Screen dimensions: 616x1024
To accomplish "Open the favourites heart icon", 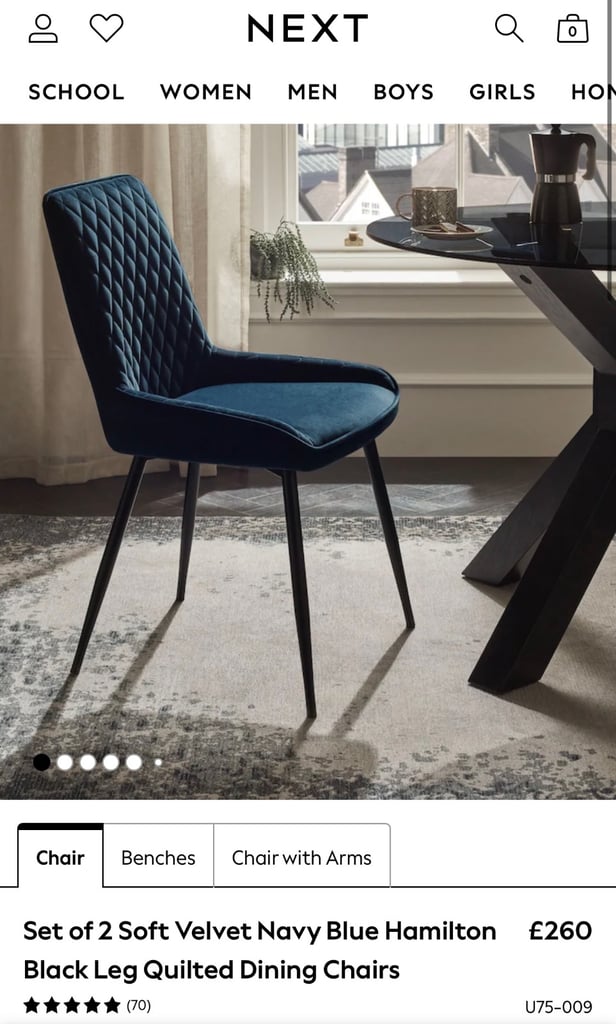I will (x=106, y=28).
